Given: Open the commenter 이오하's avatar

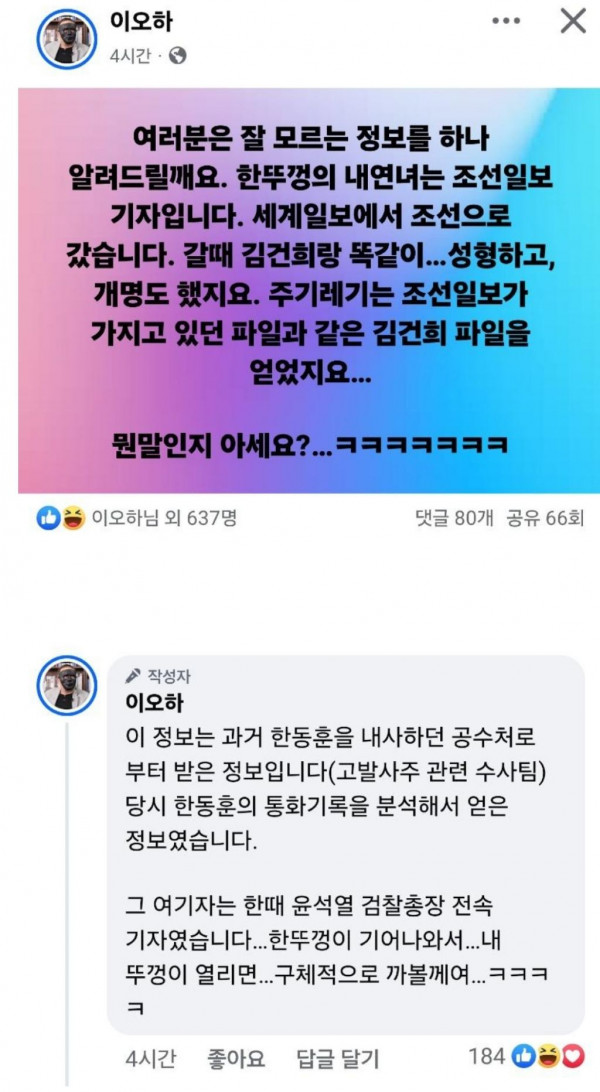Looking at the screenshot, I should pyautogui.click(x=66, y=685).
